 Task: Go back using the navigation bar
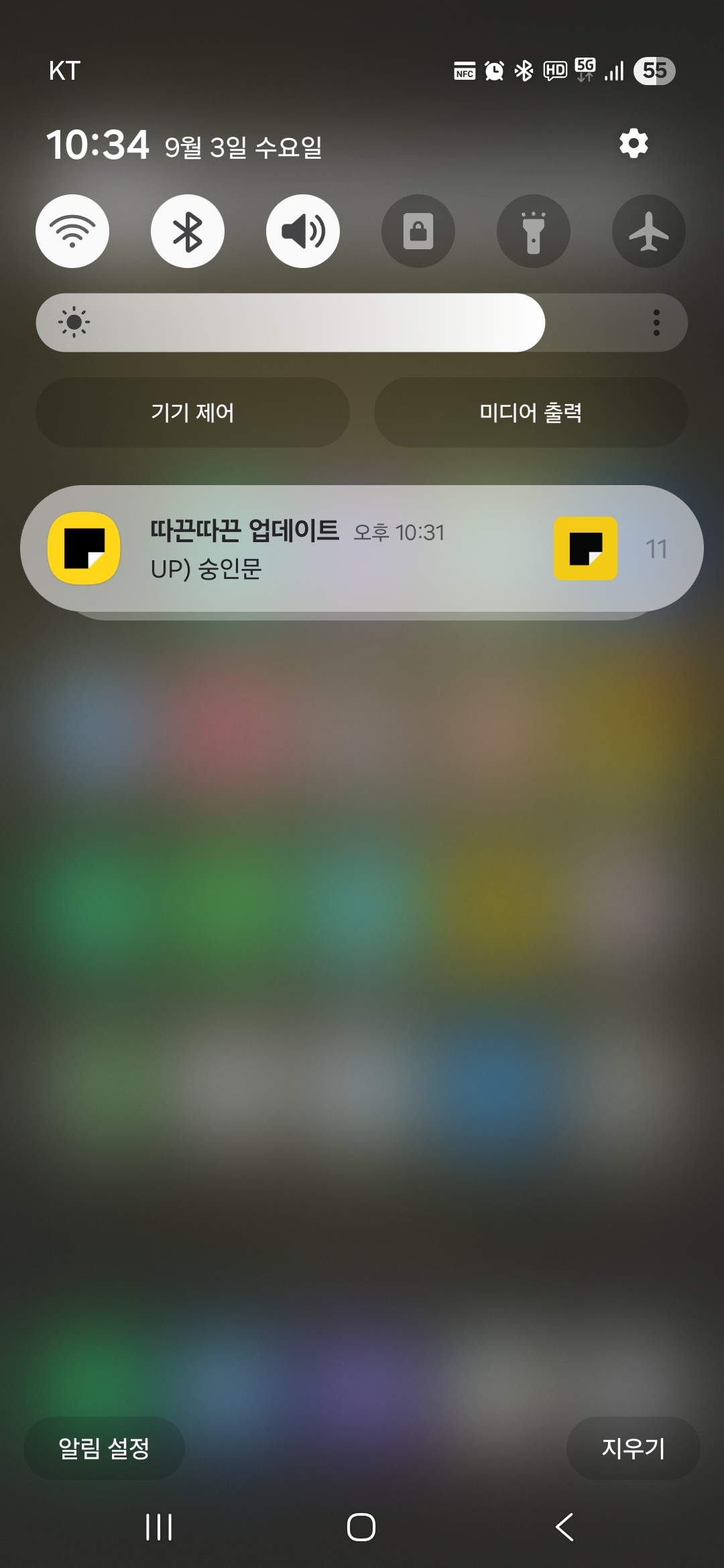564,1527
